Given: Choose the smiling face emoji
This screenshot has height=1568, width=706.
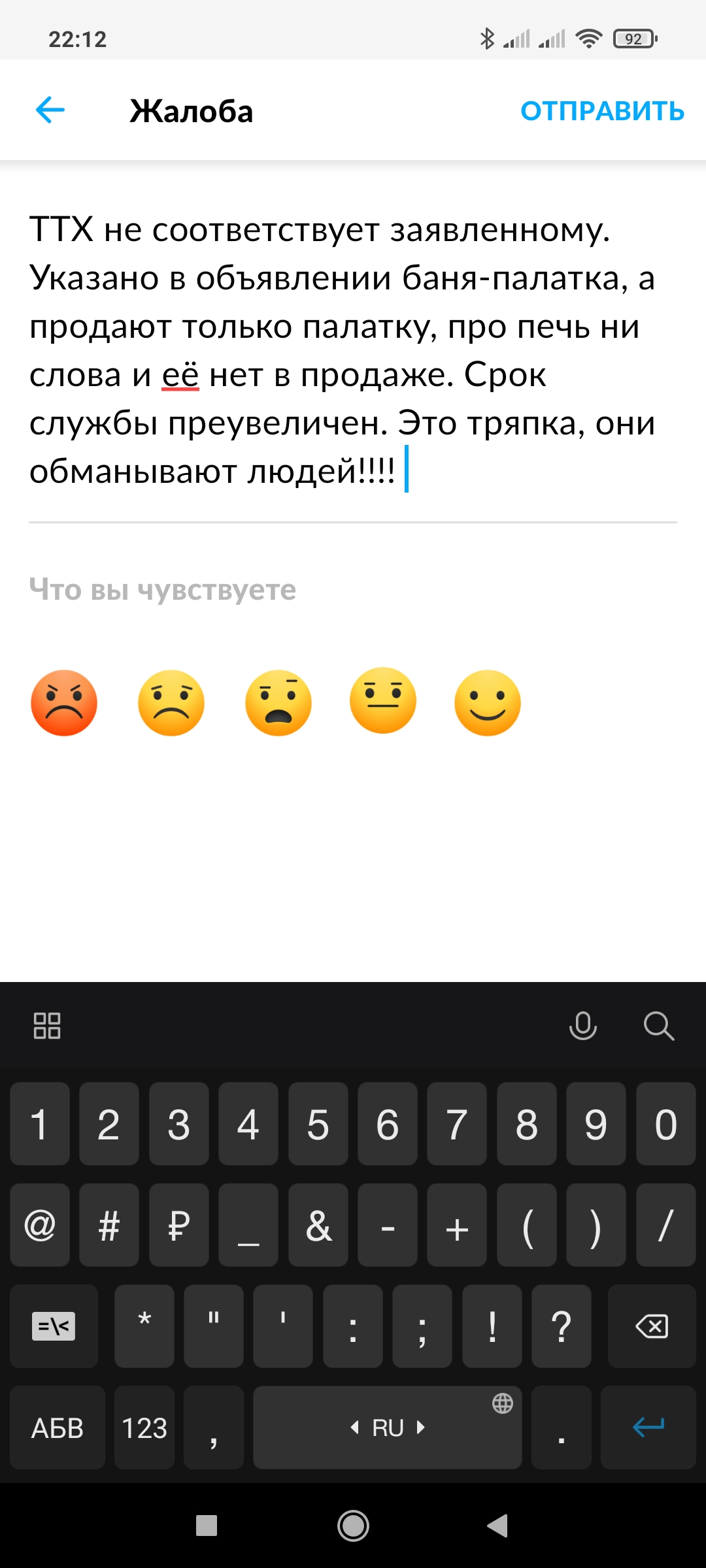Looking at the screenshot, I should pos(488,703).
